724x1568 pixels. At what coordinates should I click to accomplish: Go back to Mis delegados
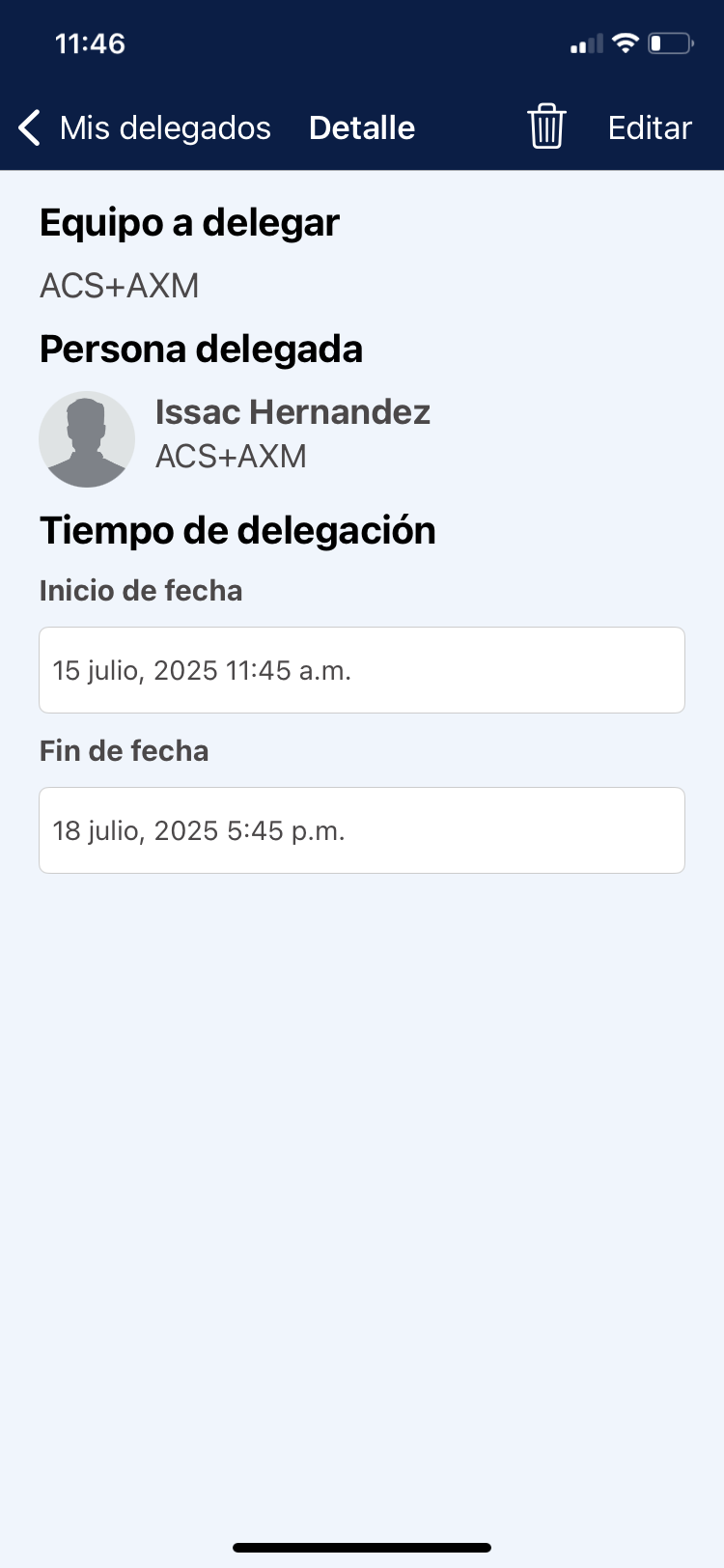(x=145, y=127)
